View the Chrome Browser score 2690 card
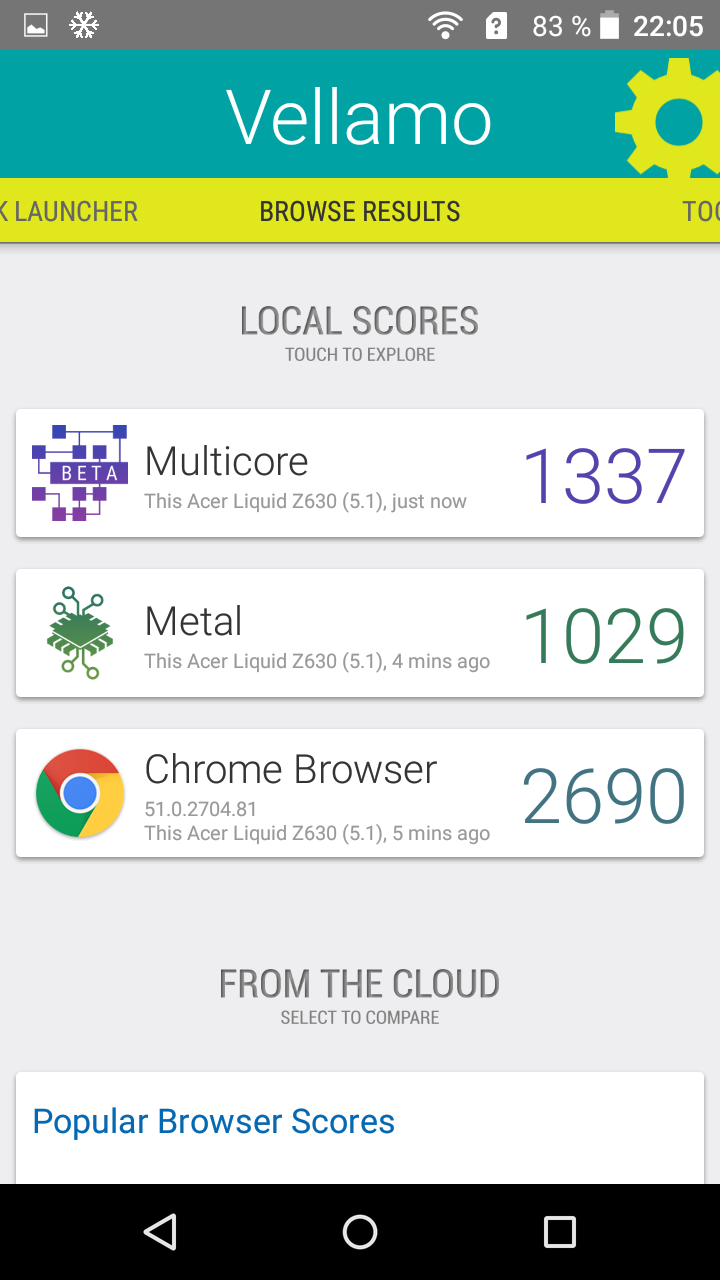 pyautogui.click(x=360, y=793)
